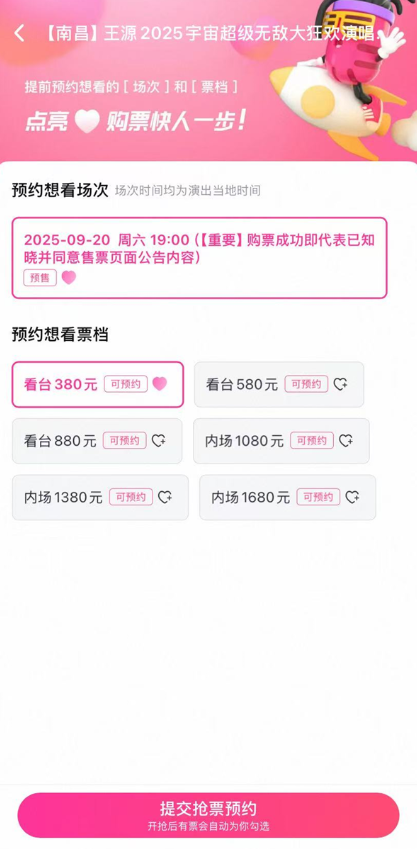Pick the 内场1080元 ticket tier

(x=282, y=441)
